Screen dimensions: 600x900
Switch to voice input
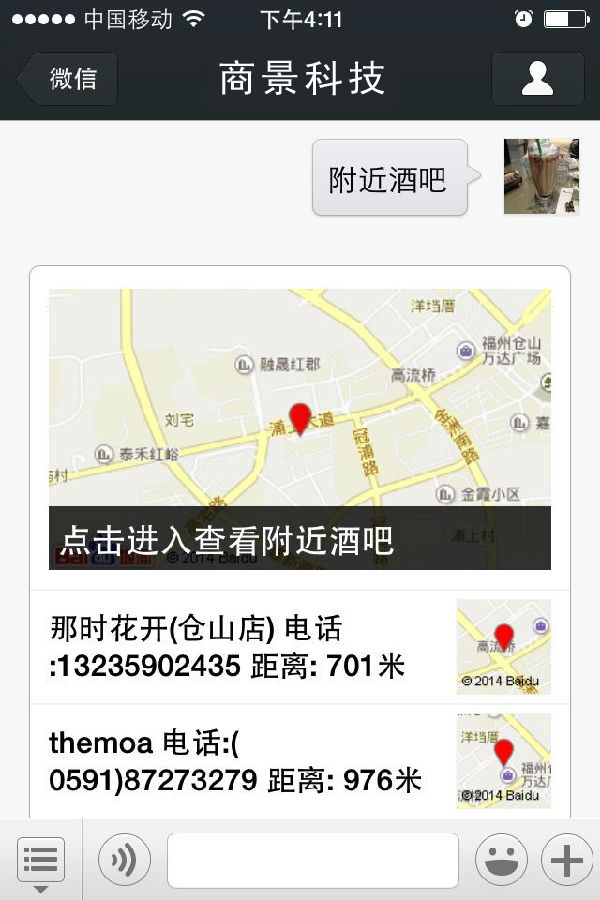click(124, 860)
